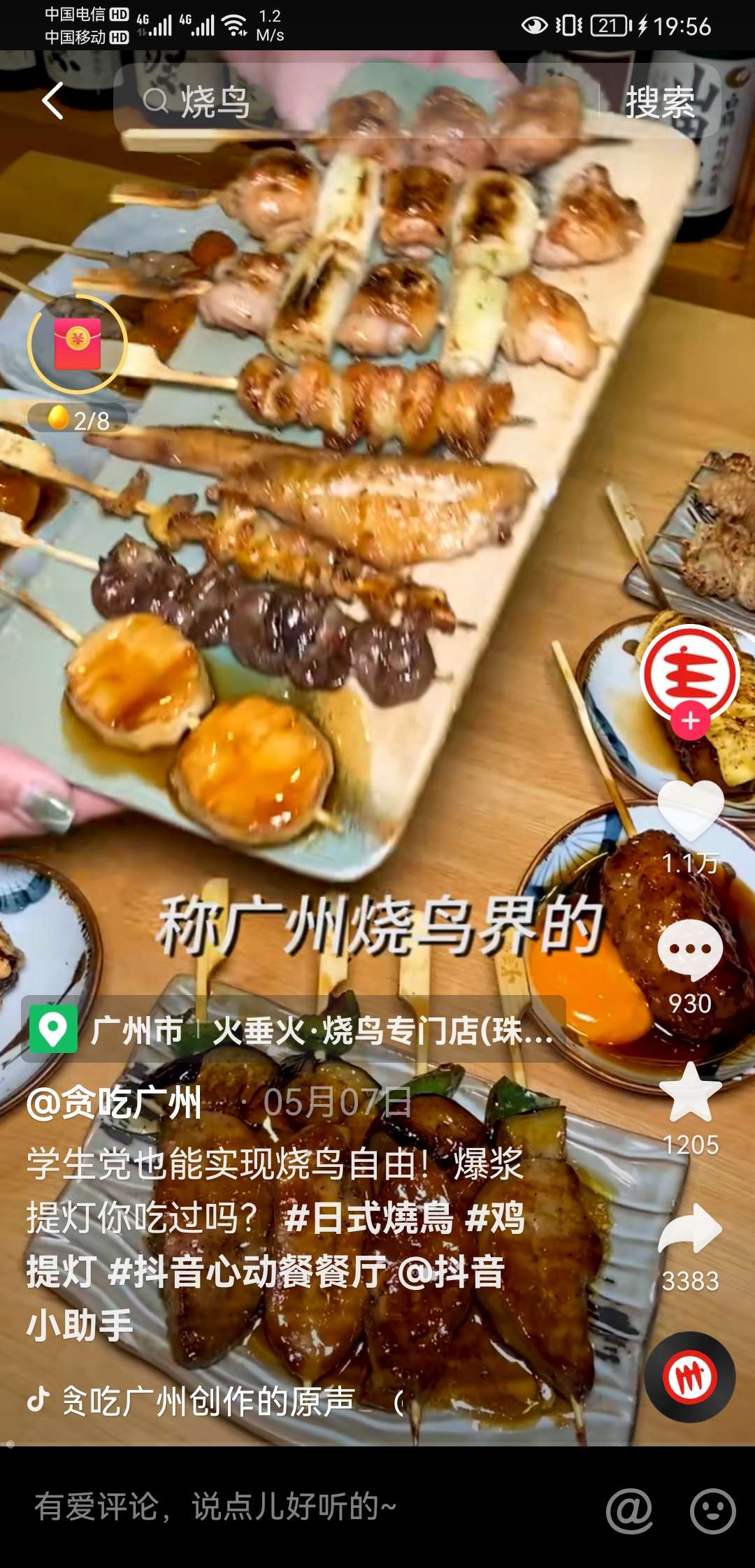Follow the creator with the plus badge
The height and width of the screenshot is (1568, 755).
coord(691,721)
